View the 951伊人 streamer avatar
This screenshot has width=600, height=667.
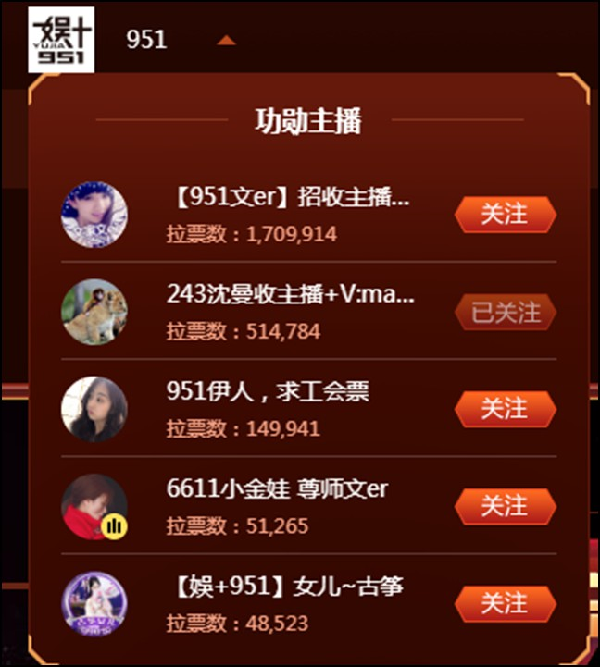pyautogui.click(x=94, y=408)
